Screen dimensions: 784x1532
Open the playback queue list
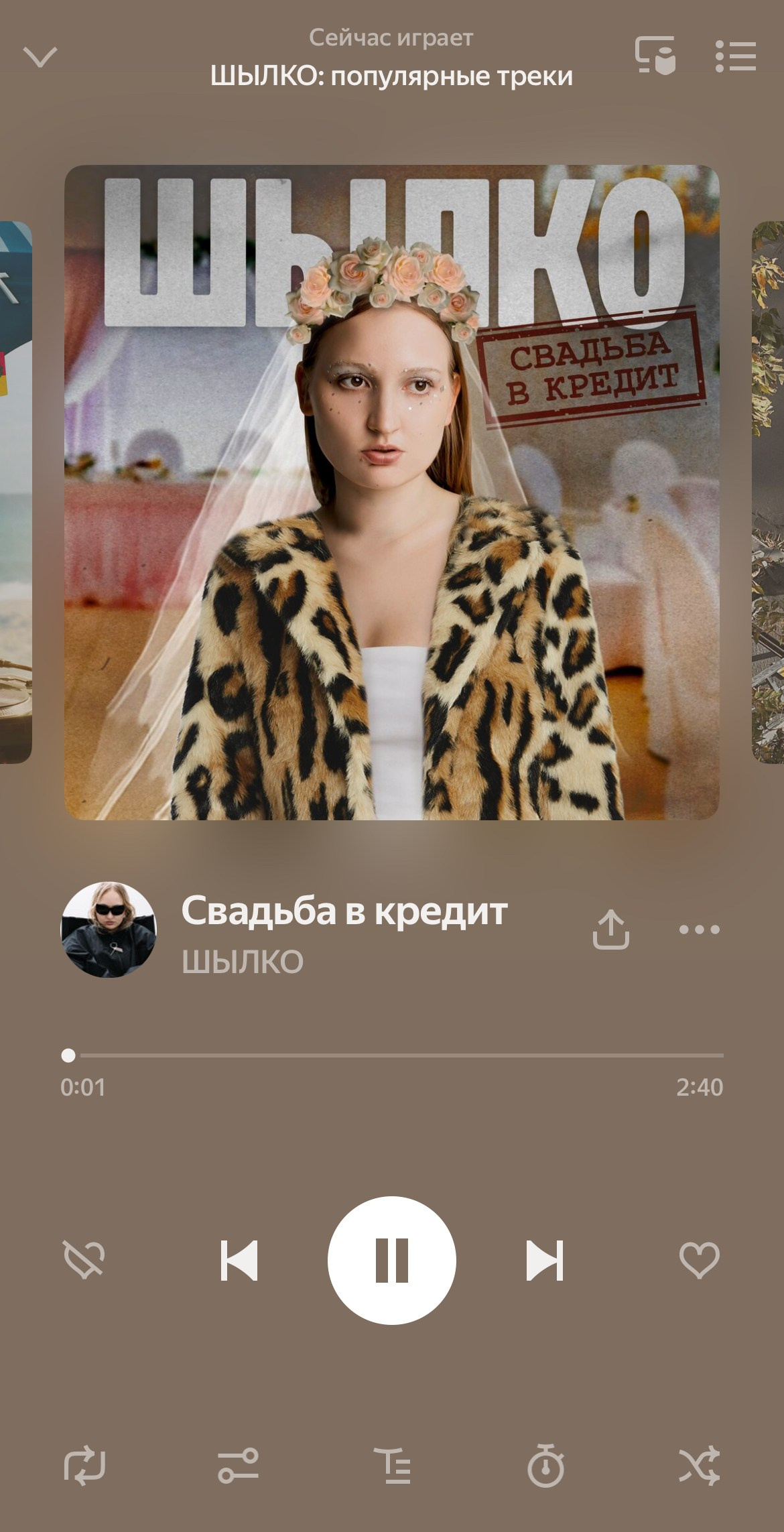click(735, 56)
